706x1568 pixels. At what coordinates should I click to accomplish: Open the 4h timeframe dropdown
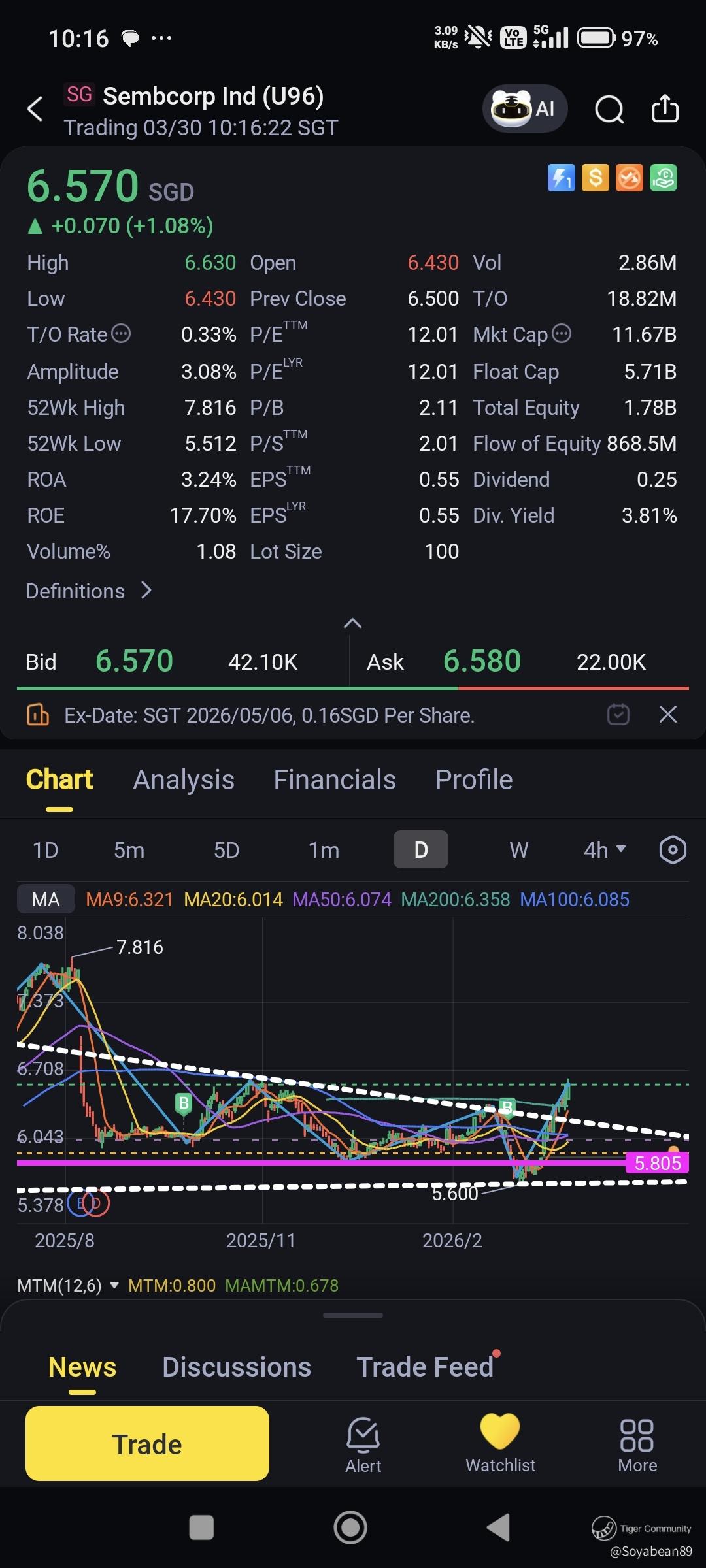[x=604, y=850]
